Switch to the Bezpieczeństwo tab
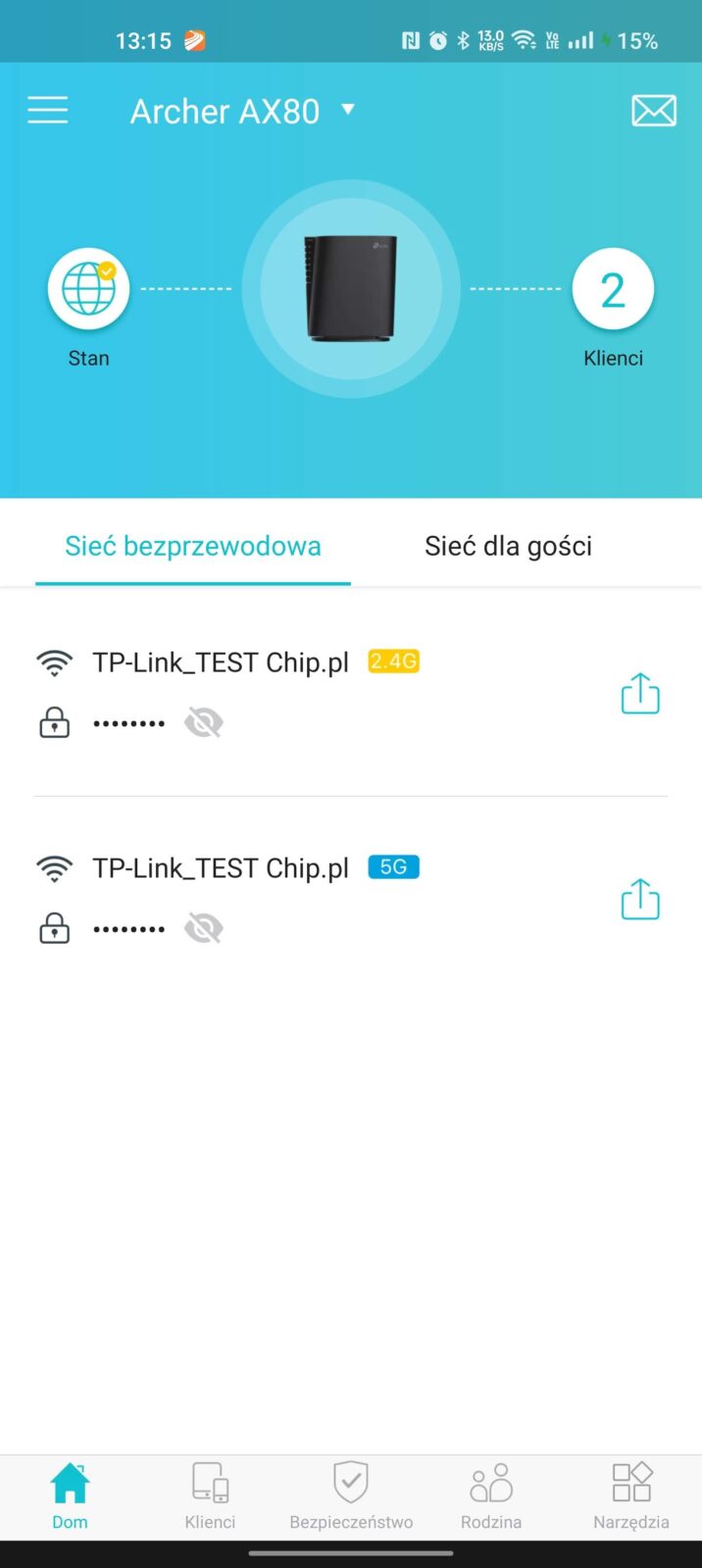This screenshot has width=702, height=1568. click(x=351, y=1496)
